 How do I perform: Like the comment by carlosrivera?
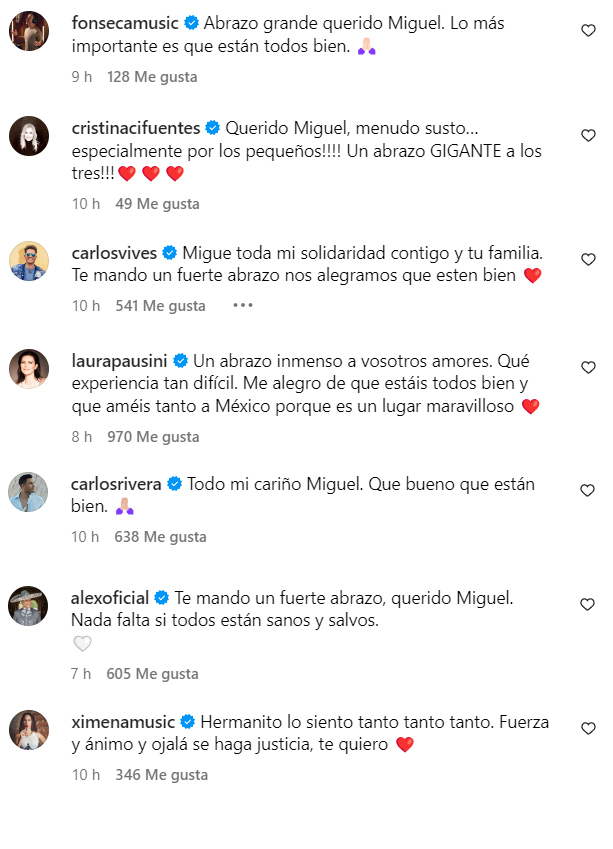(589, 491)
